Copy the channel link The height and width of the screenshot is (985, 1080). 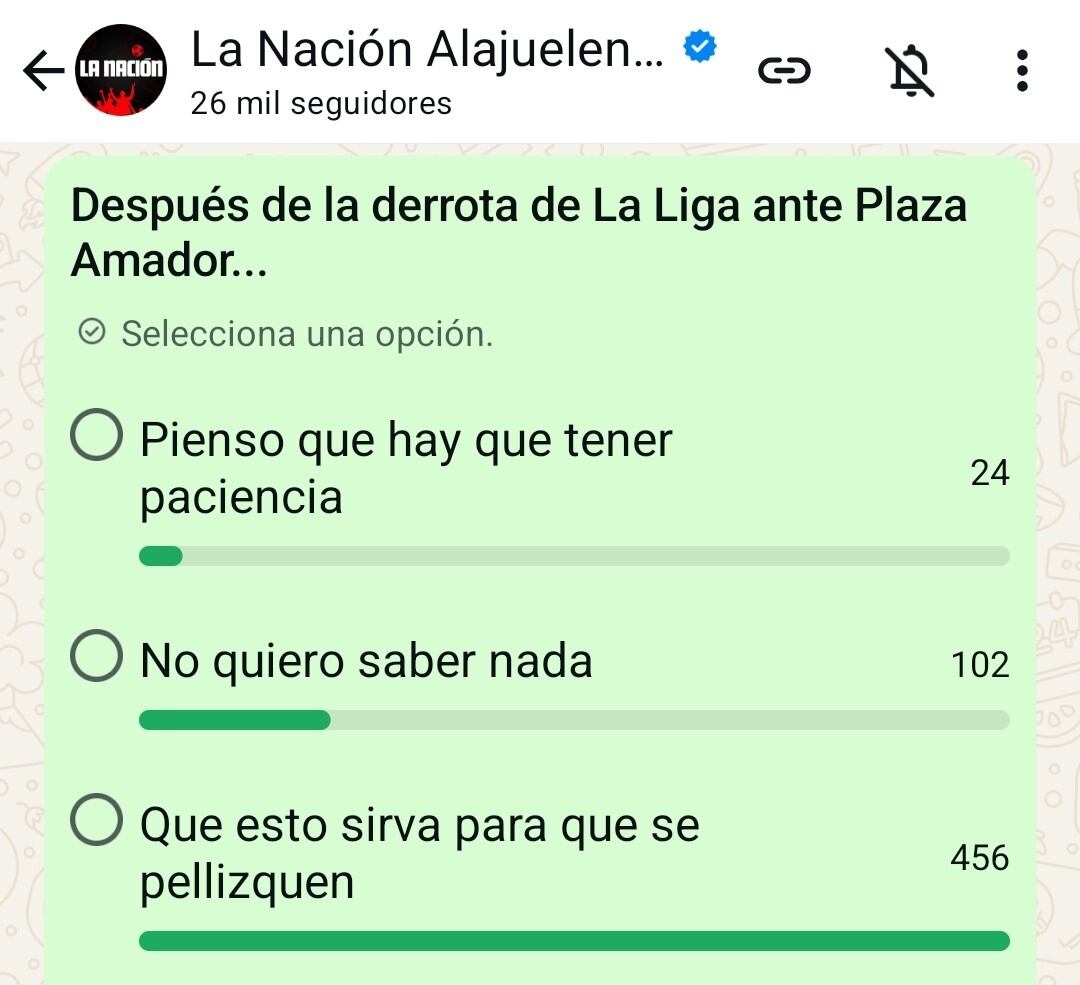(x=785, y=71)
